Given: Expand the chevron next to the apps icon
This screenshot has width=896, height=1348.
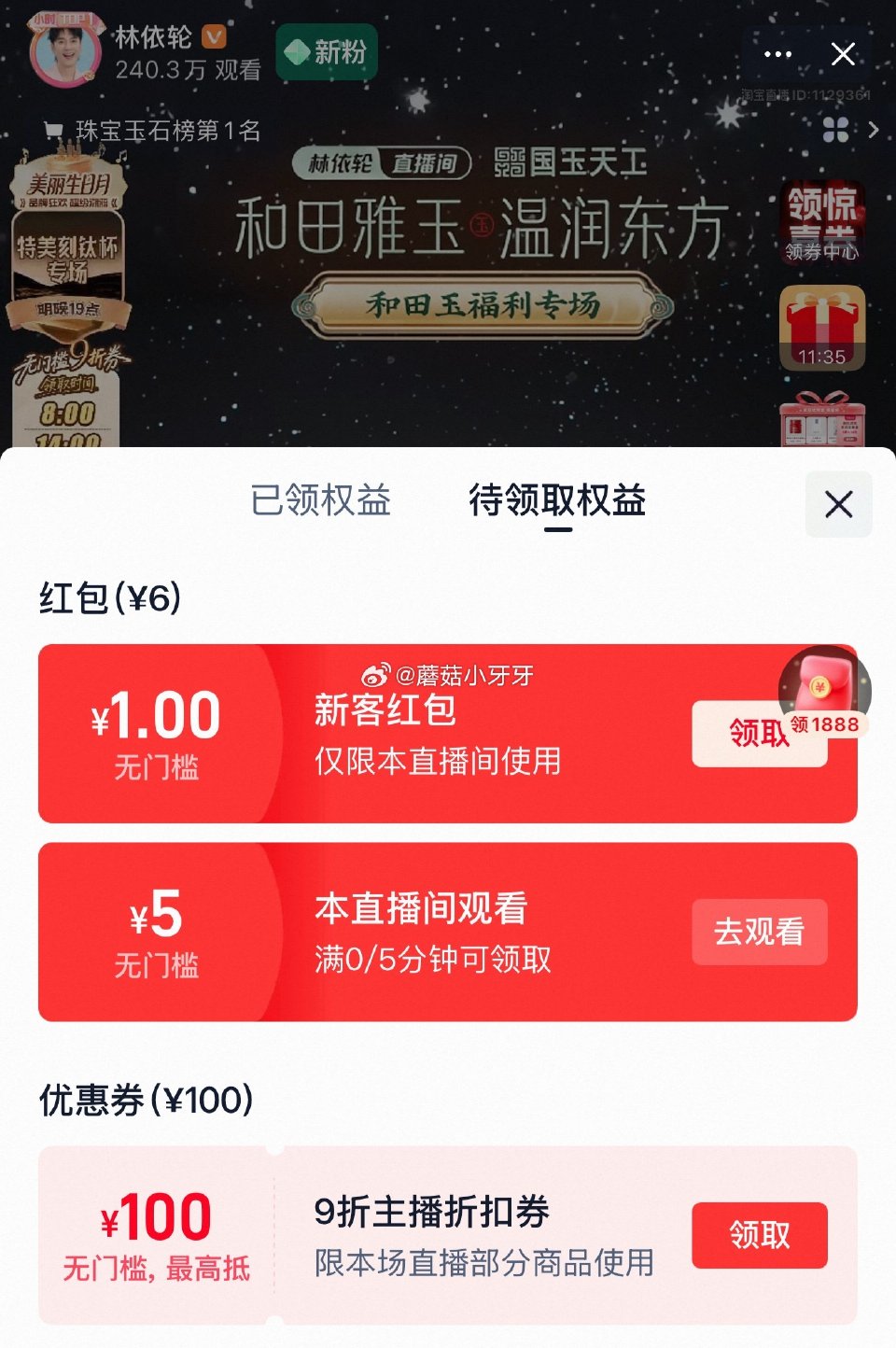Looking at the screenshot, I should point(872,132).
